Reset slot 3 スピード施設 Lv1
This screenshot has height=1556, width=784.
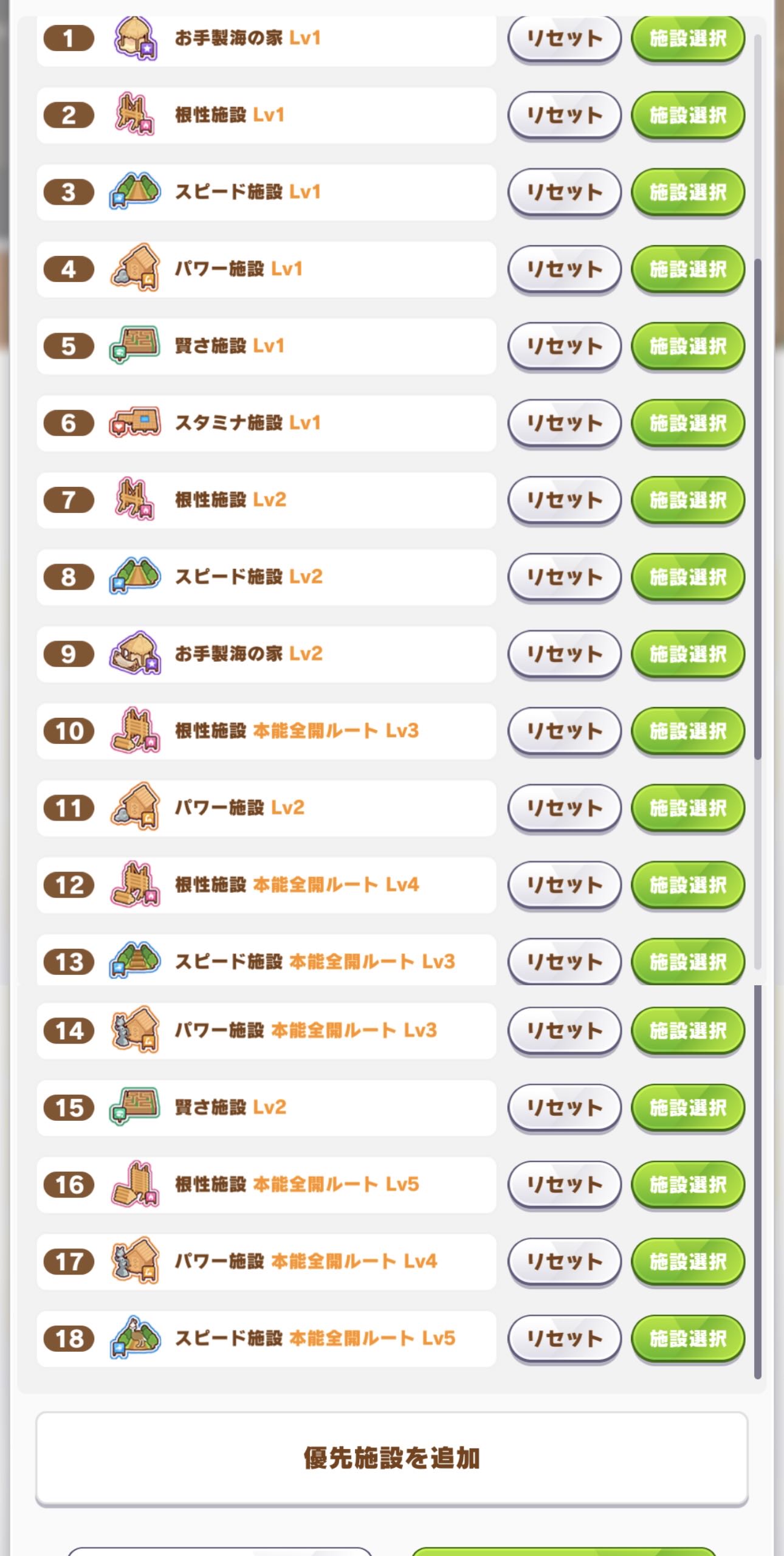coord(564,192)
